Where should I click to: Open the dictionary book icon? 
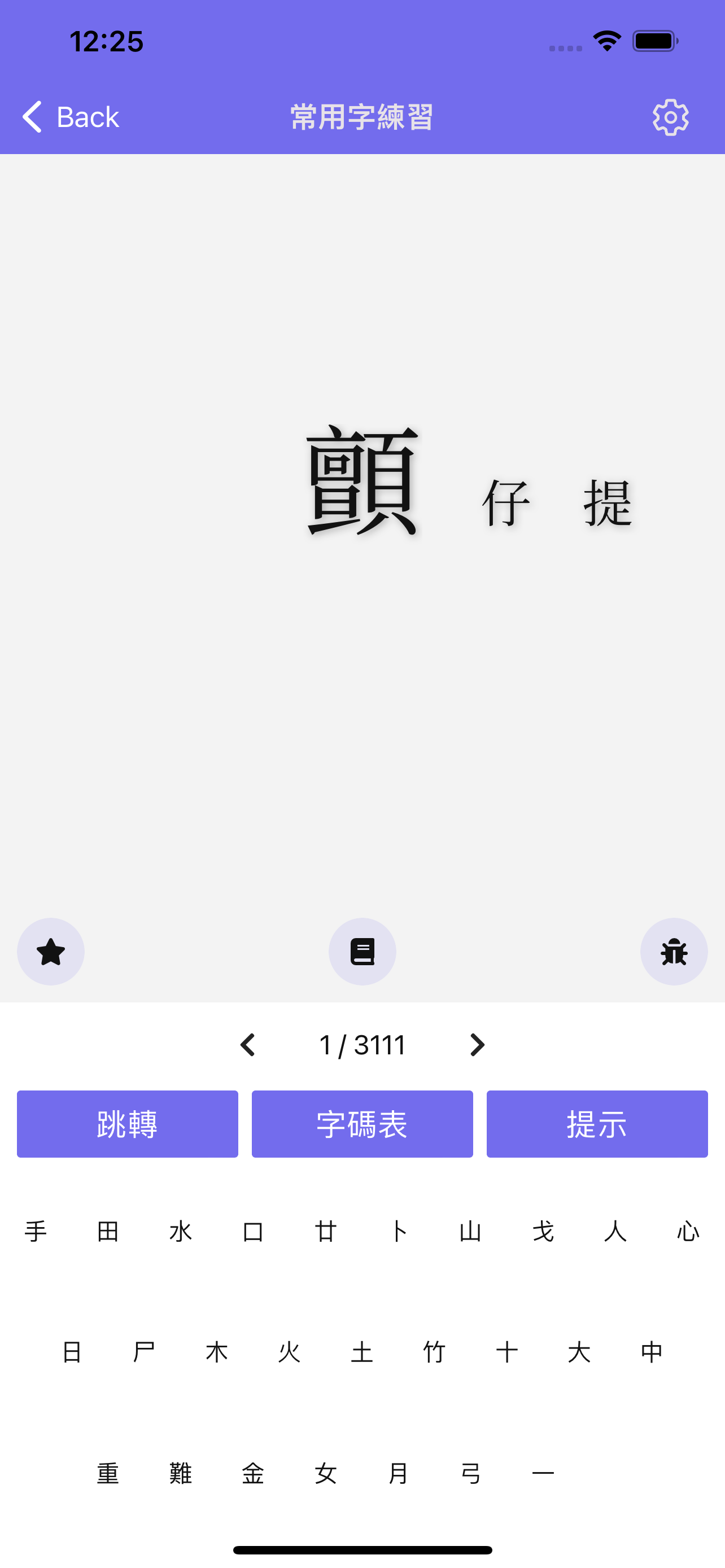pyautogui.click(x=362, y=952)
